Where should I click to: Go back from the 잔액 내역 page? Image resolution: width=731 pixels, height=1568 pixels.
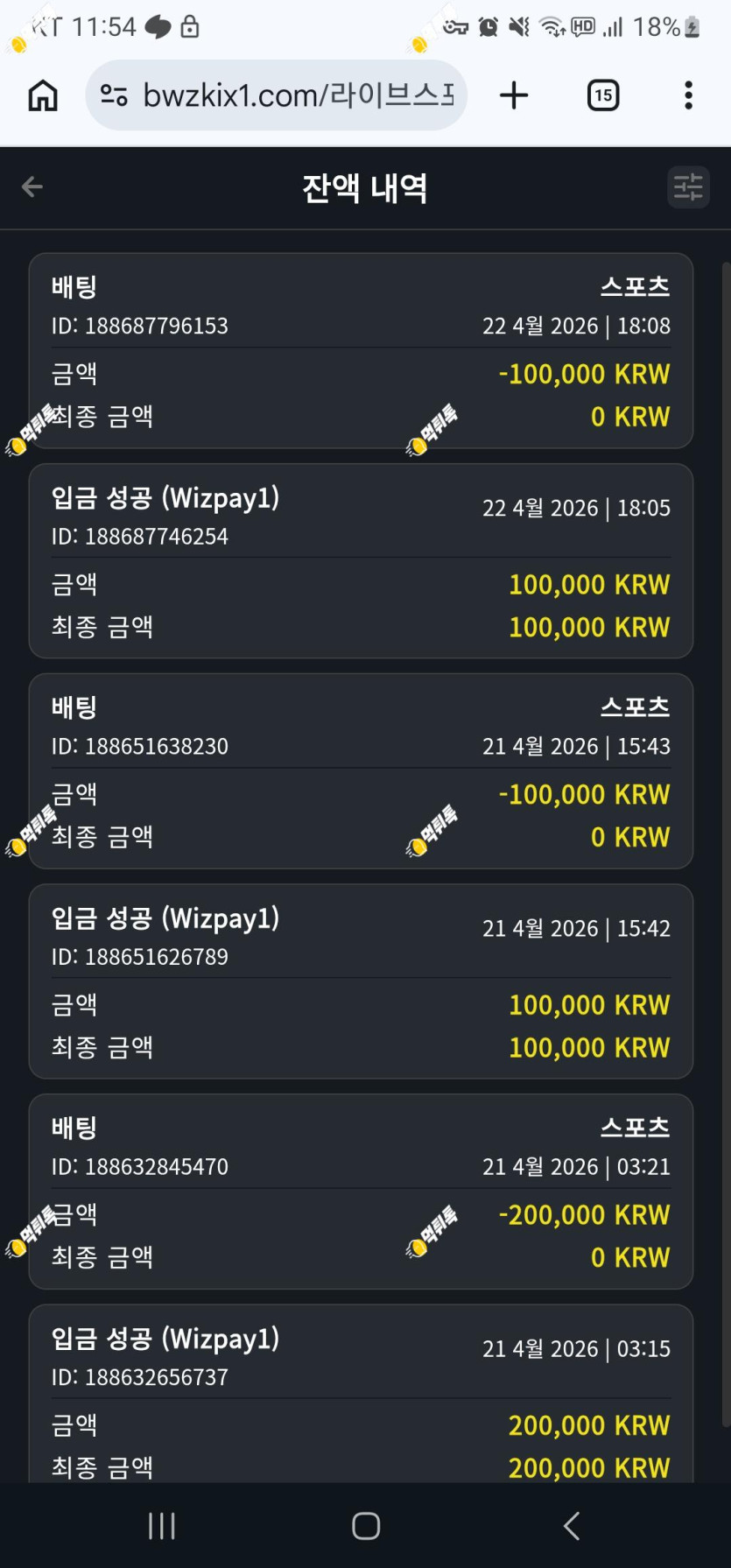[32, 186]
